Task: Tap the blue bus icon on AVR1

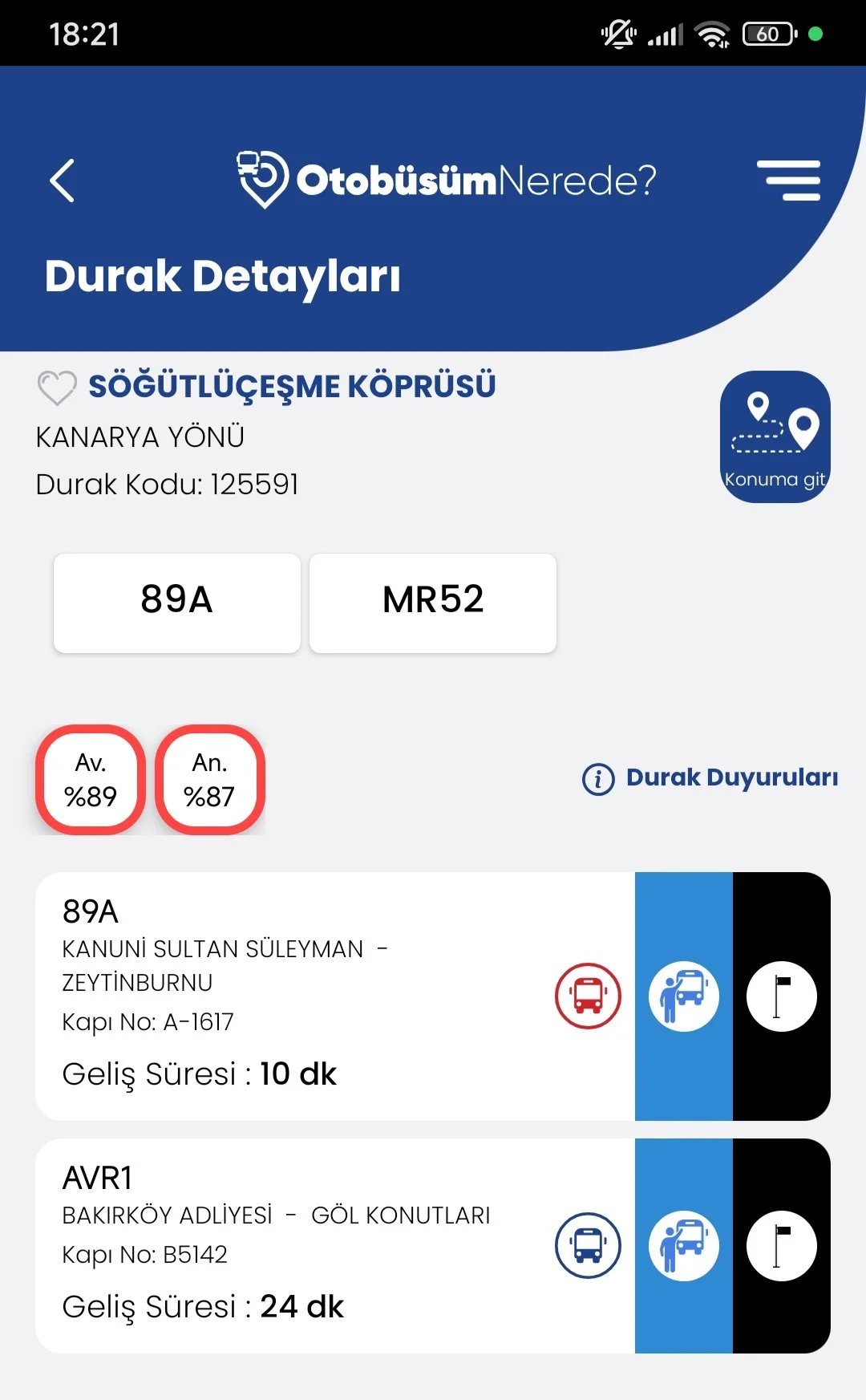Action: (x=588, y=1245)
